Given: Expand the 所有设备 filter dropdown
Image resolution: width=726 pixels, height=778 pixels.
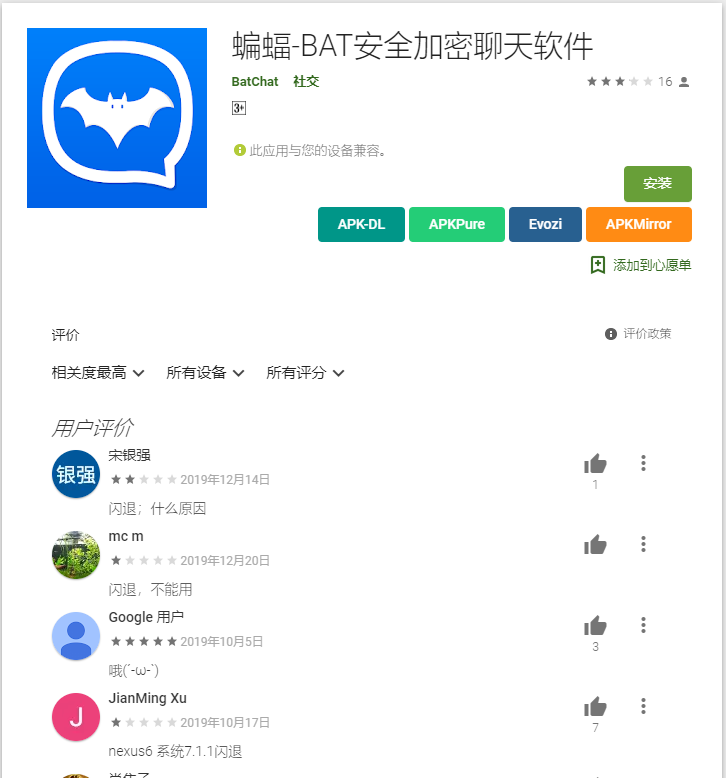Looking at the screenshot, I should pos(205,371).
